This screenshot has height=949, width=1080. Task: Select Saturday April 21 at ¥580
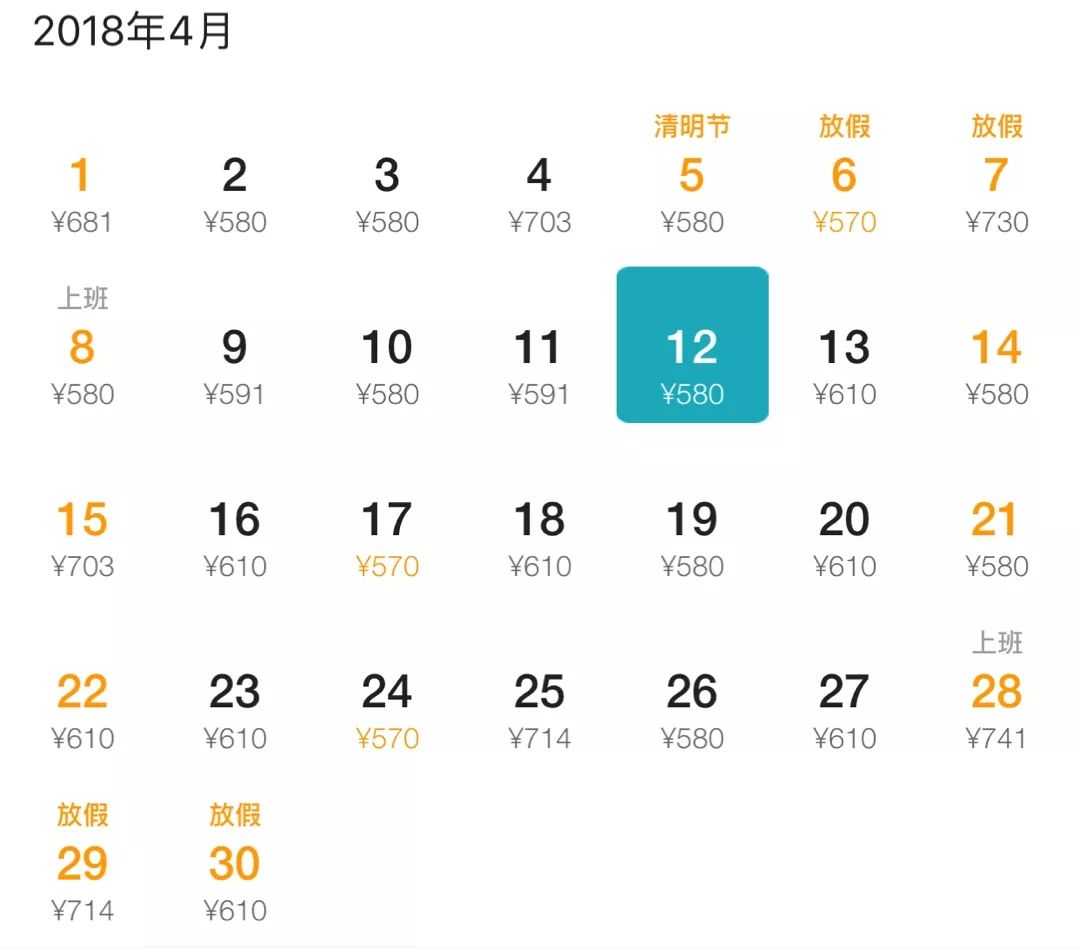pos(997,537)
